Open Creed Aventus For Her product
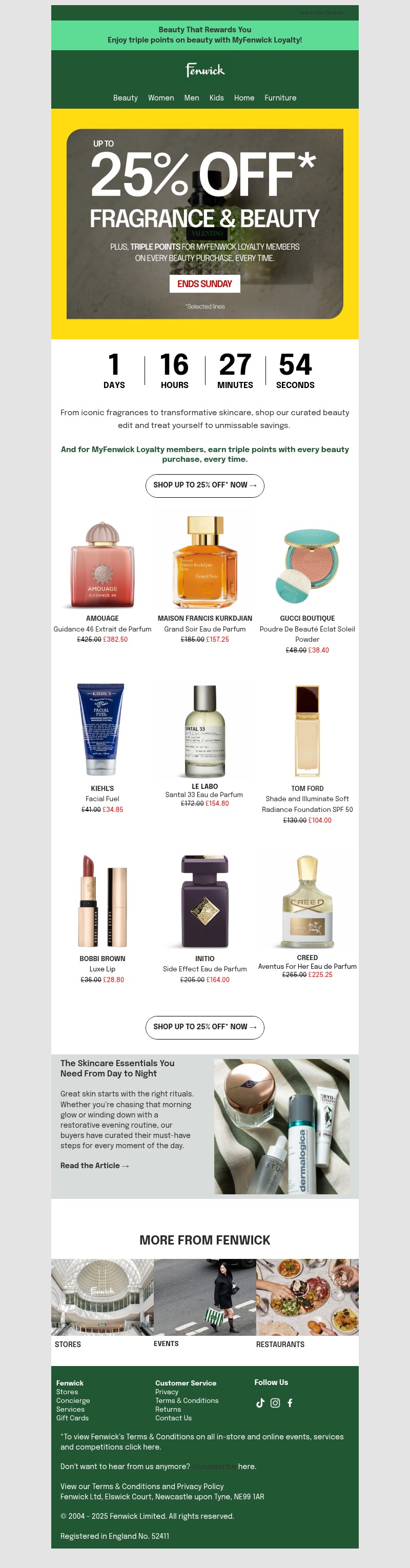Screen dimensions: 410x1568 307,901
